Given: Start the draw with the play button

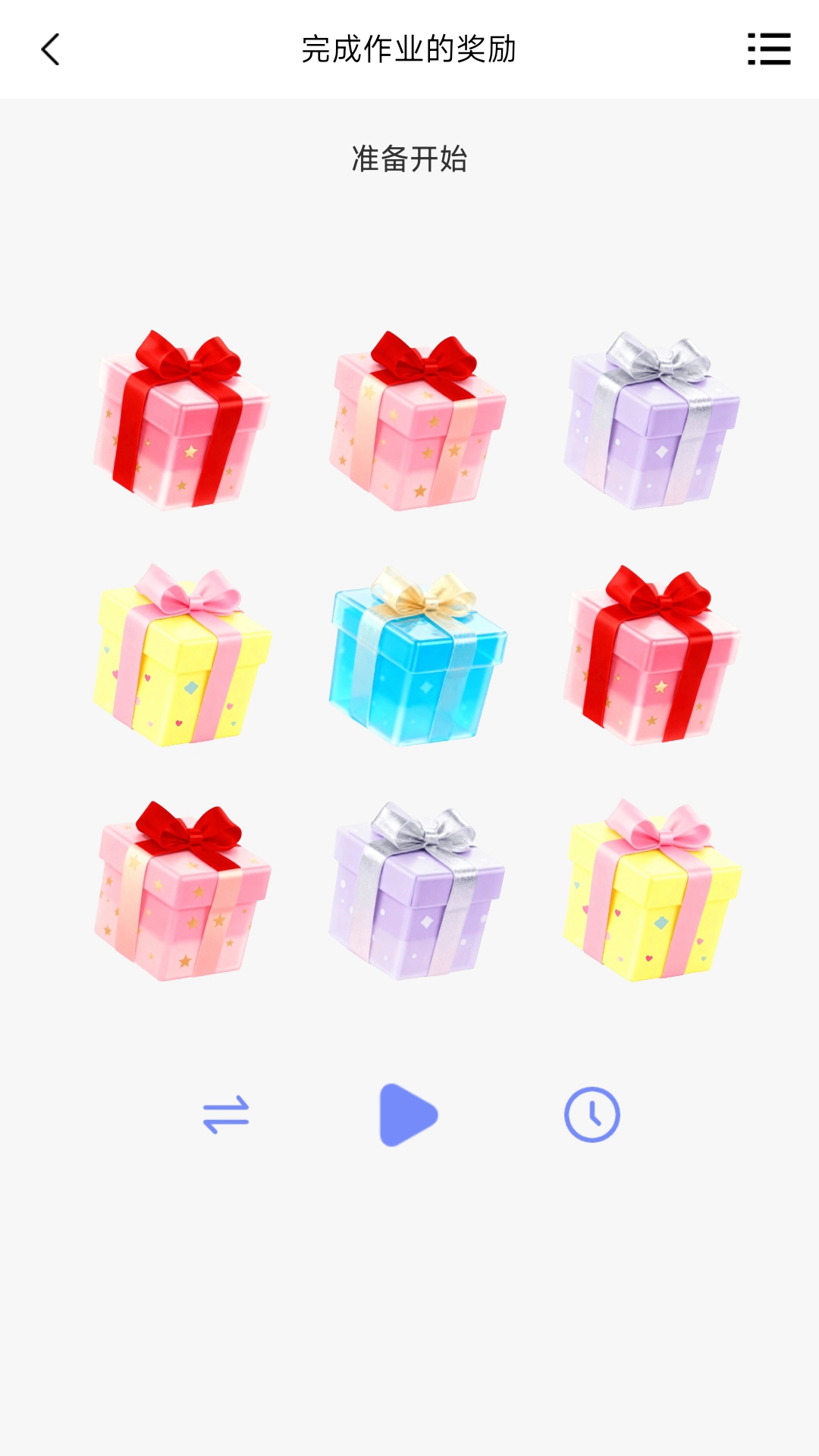Looking at the screenshot, I should (x=408, y=1115).
